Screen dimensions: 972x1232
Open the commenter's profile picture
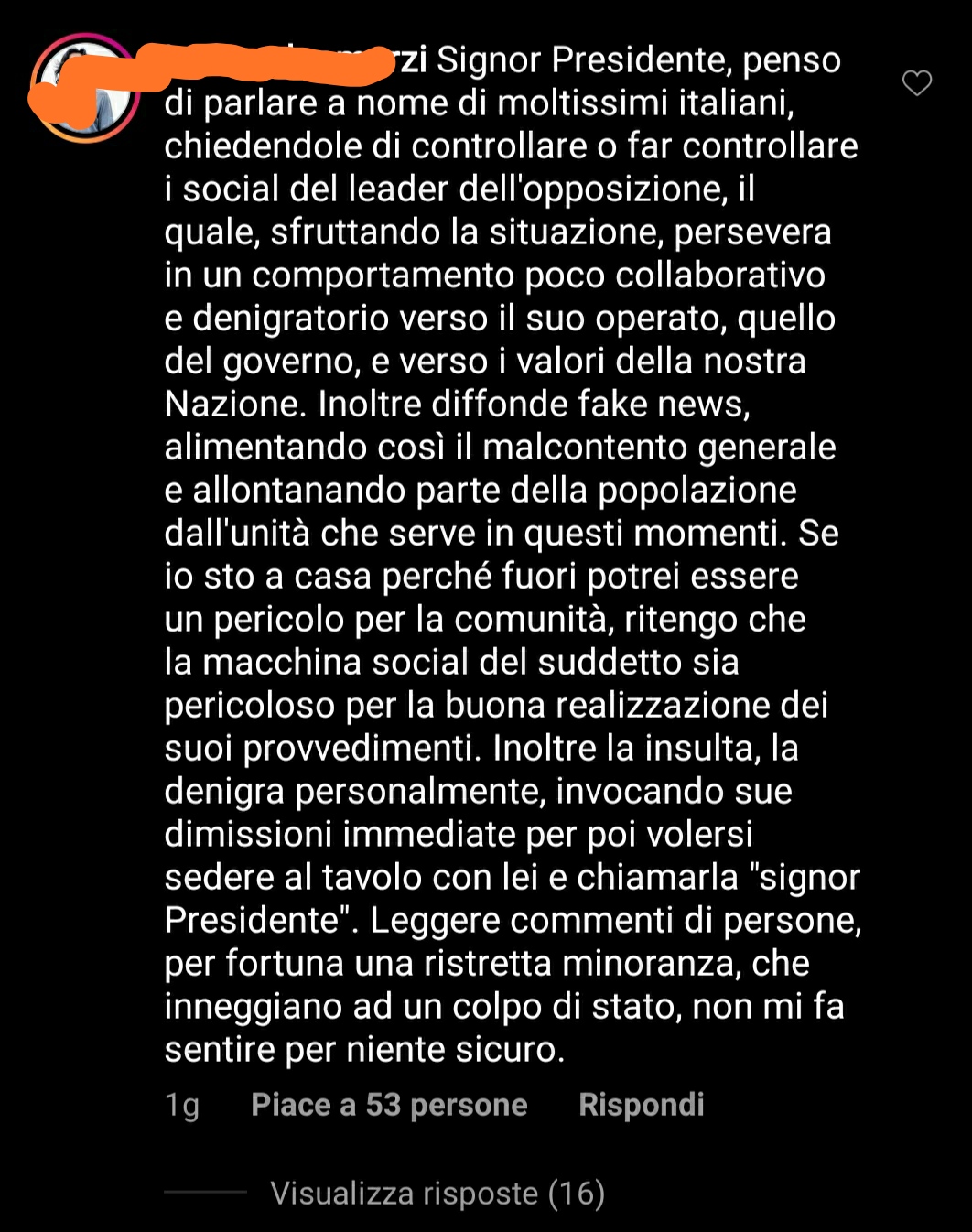coord(85,89)
